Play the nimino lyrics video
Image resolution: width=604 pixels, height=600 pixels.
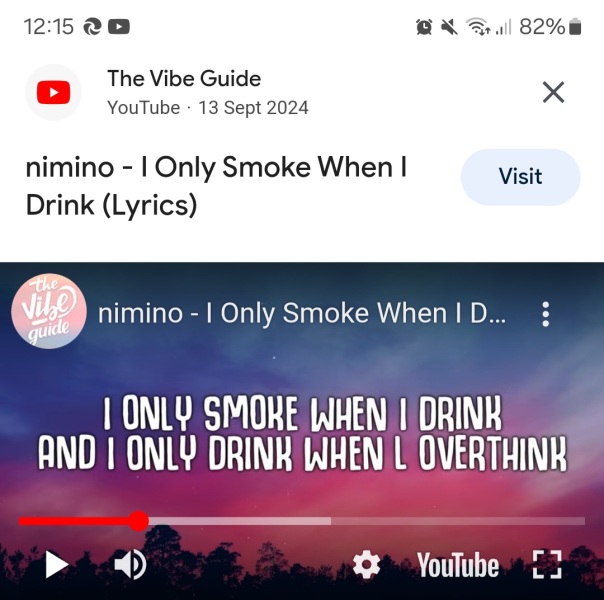tap(57, 565)
